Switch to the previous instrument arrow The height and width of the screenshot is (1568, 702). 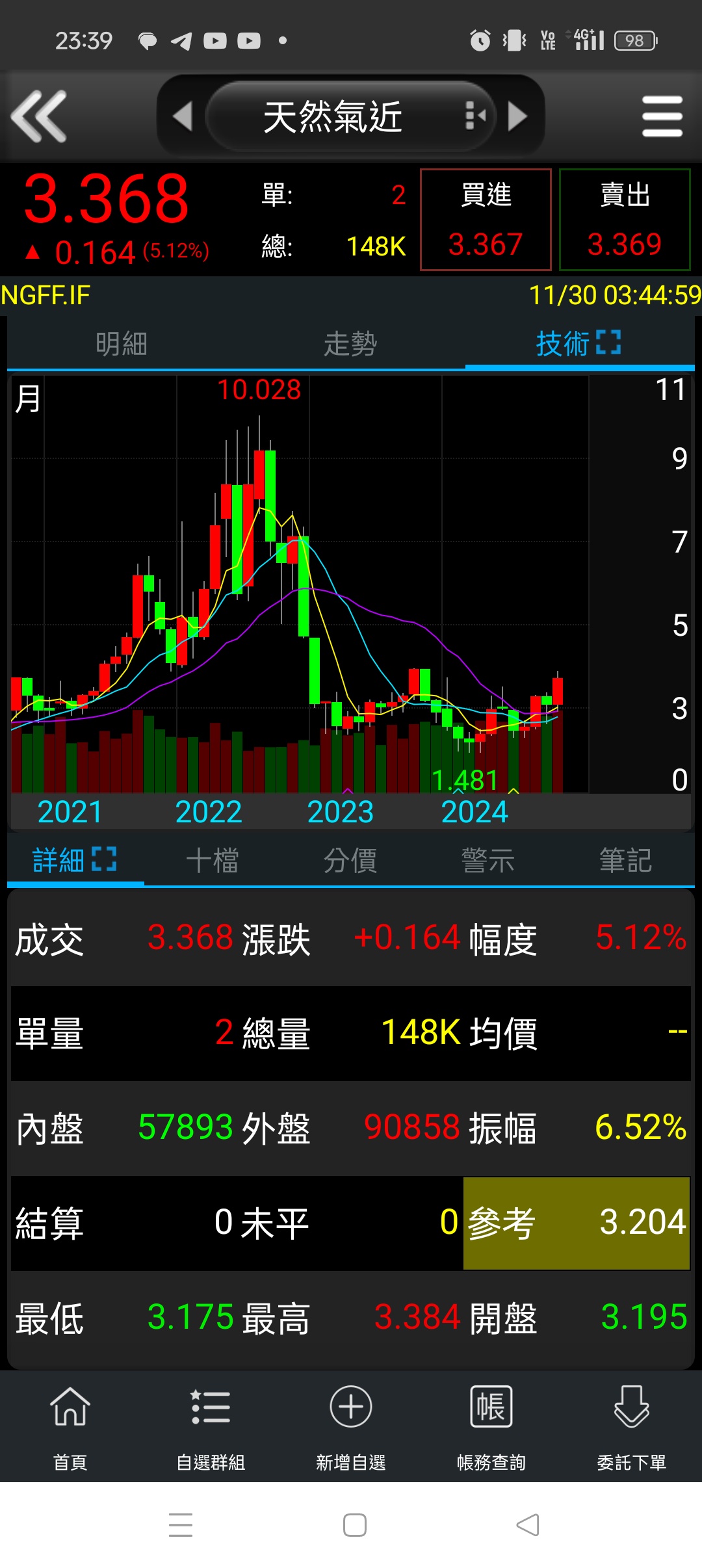(x=183, y=116)
